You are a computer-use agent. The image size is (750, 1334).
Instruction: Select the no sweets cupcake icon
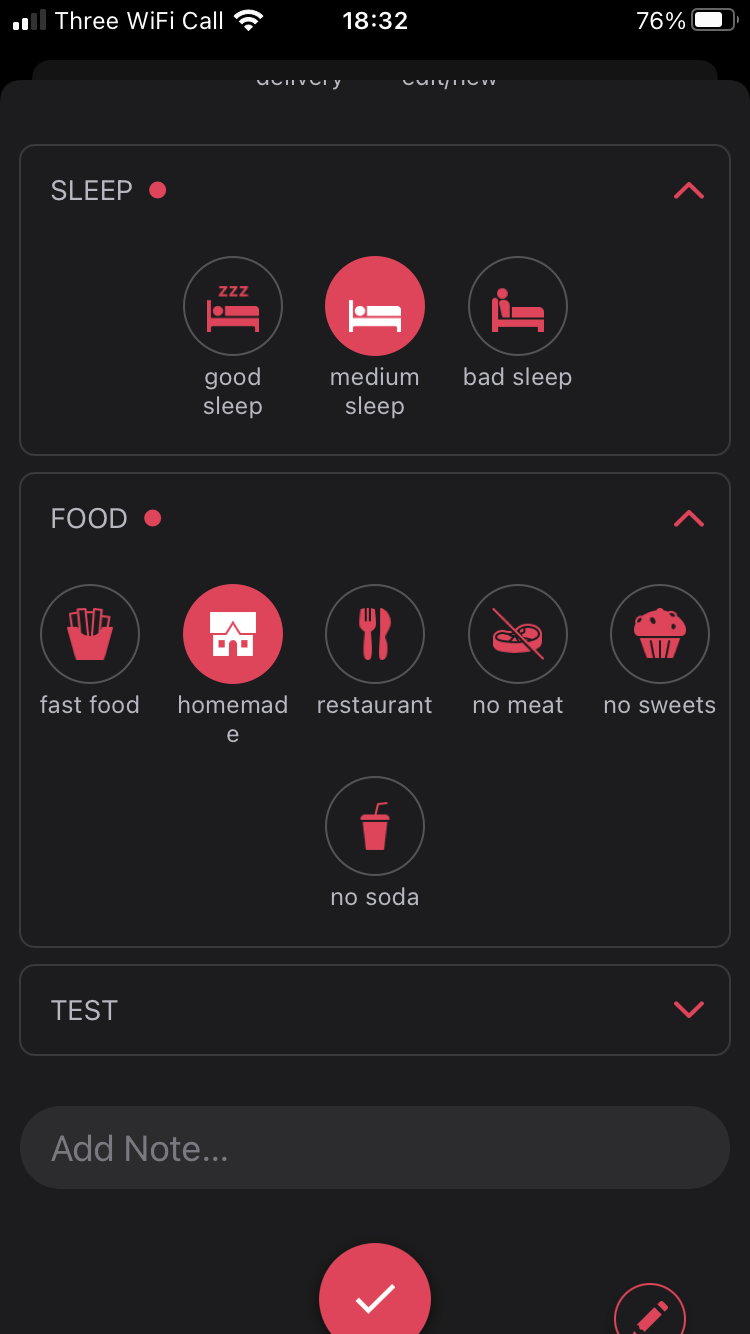[660, 634]
